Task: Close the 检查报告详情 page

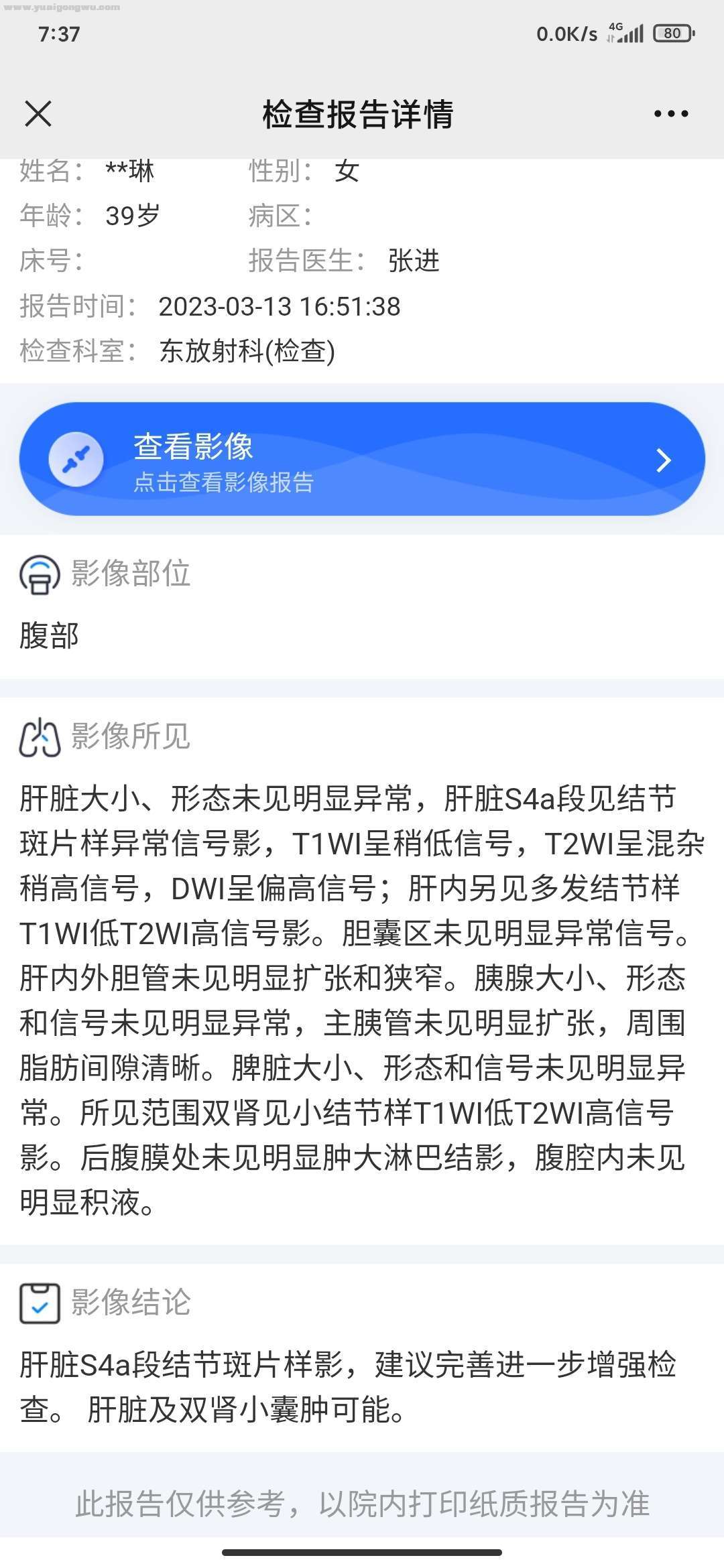Action: click(38, 114)
